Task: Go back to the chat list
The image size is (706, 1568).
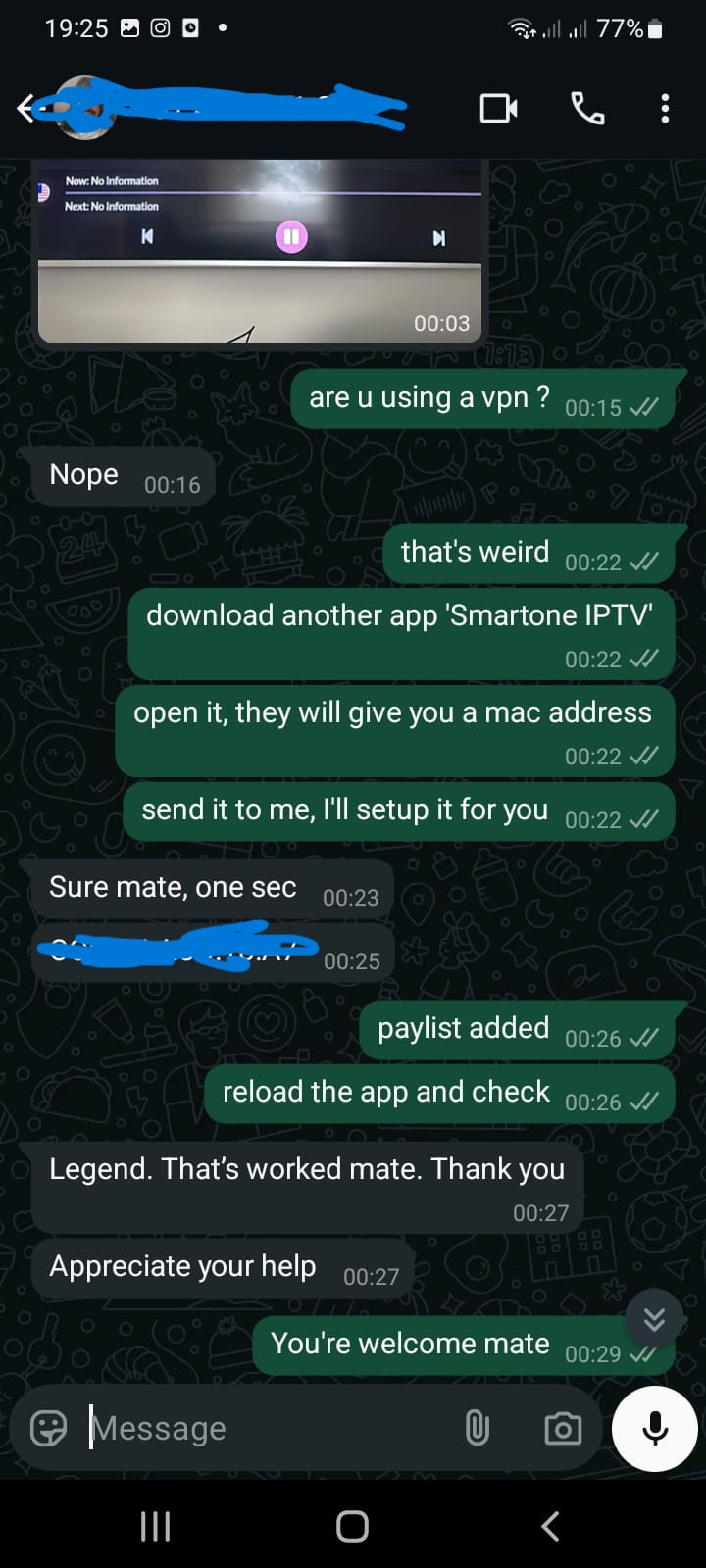Action: 25,108
